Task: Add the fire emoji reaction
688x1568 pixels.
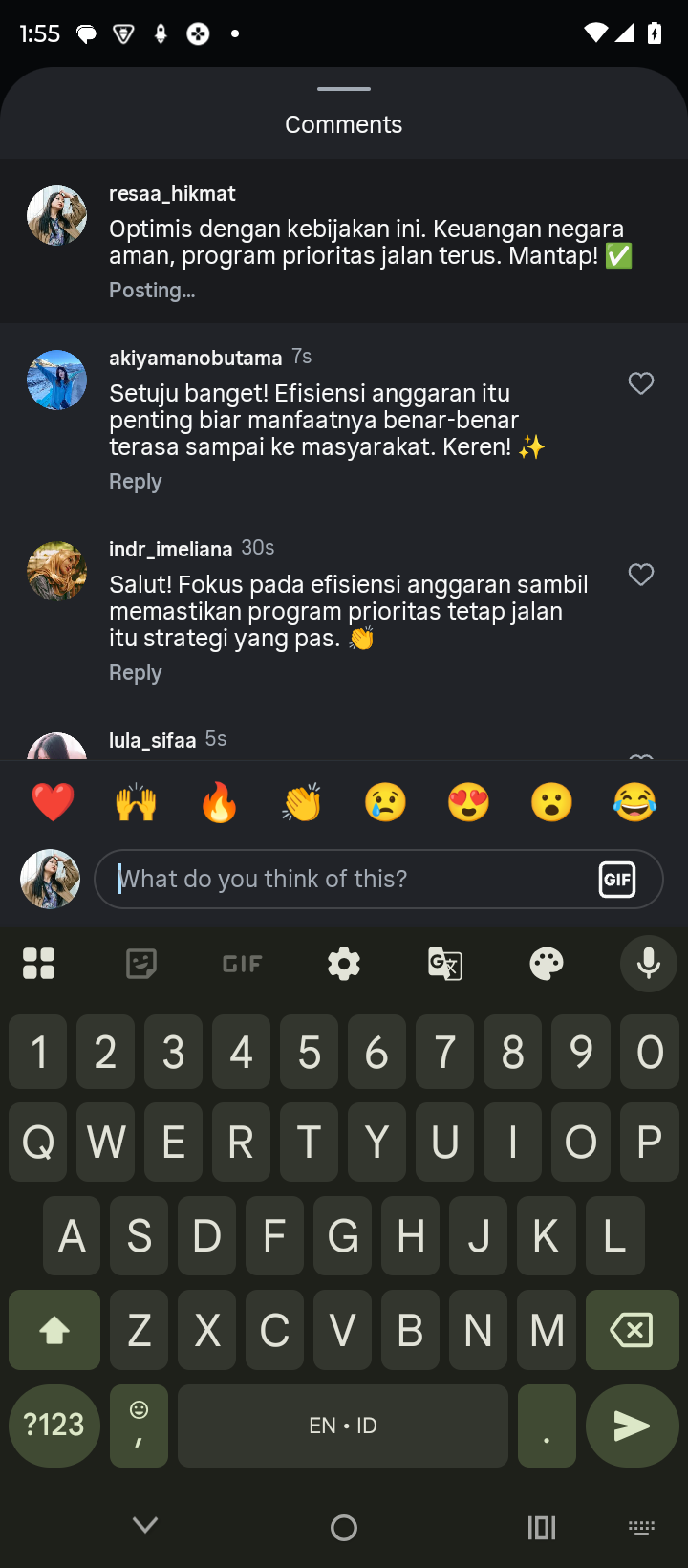Action: [x=219, y=802]
